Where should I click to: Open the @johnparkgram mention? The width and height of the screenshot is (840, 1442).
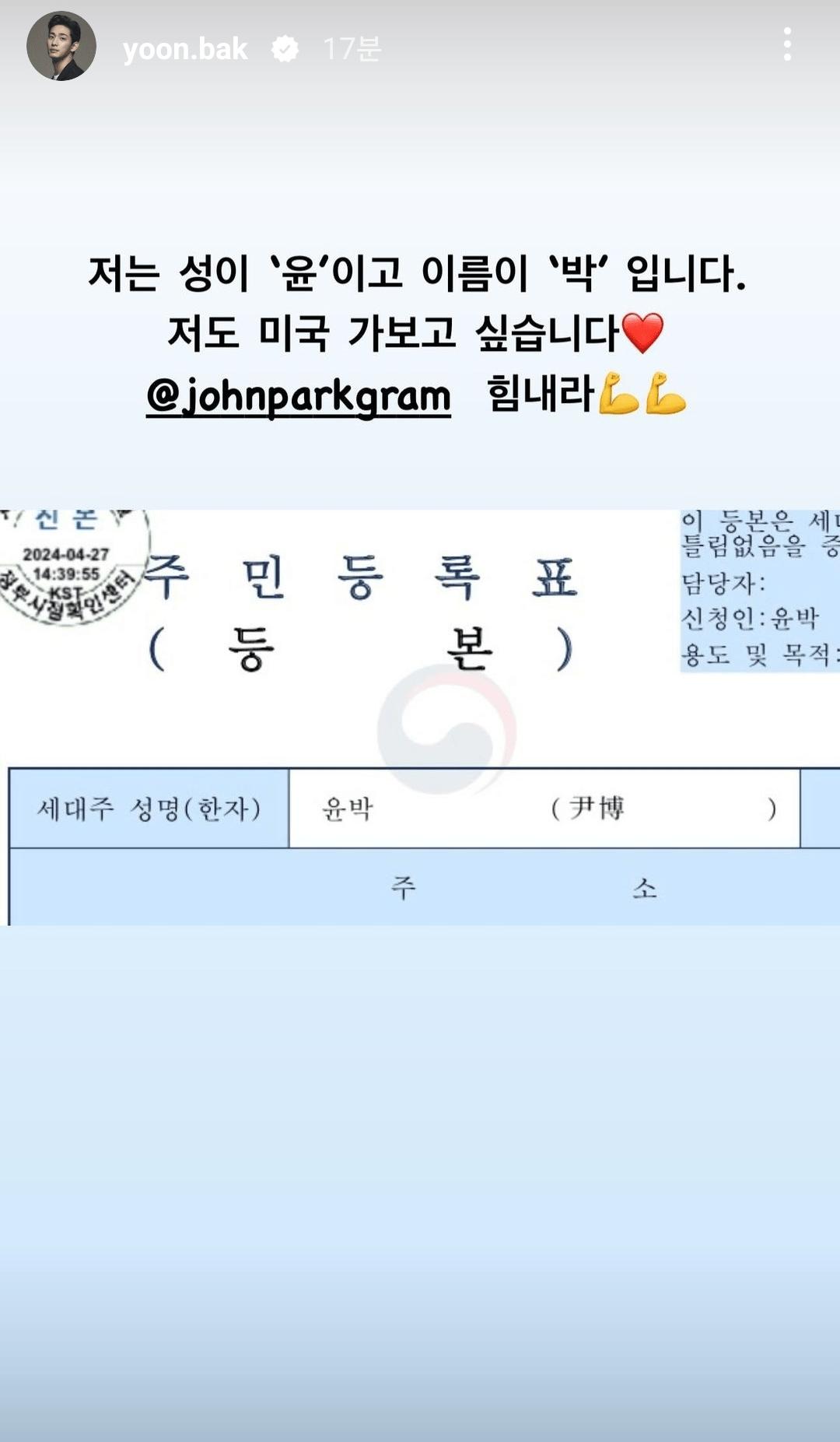tap(299, 395)
